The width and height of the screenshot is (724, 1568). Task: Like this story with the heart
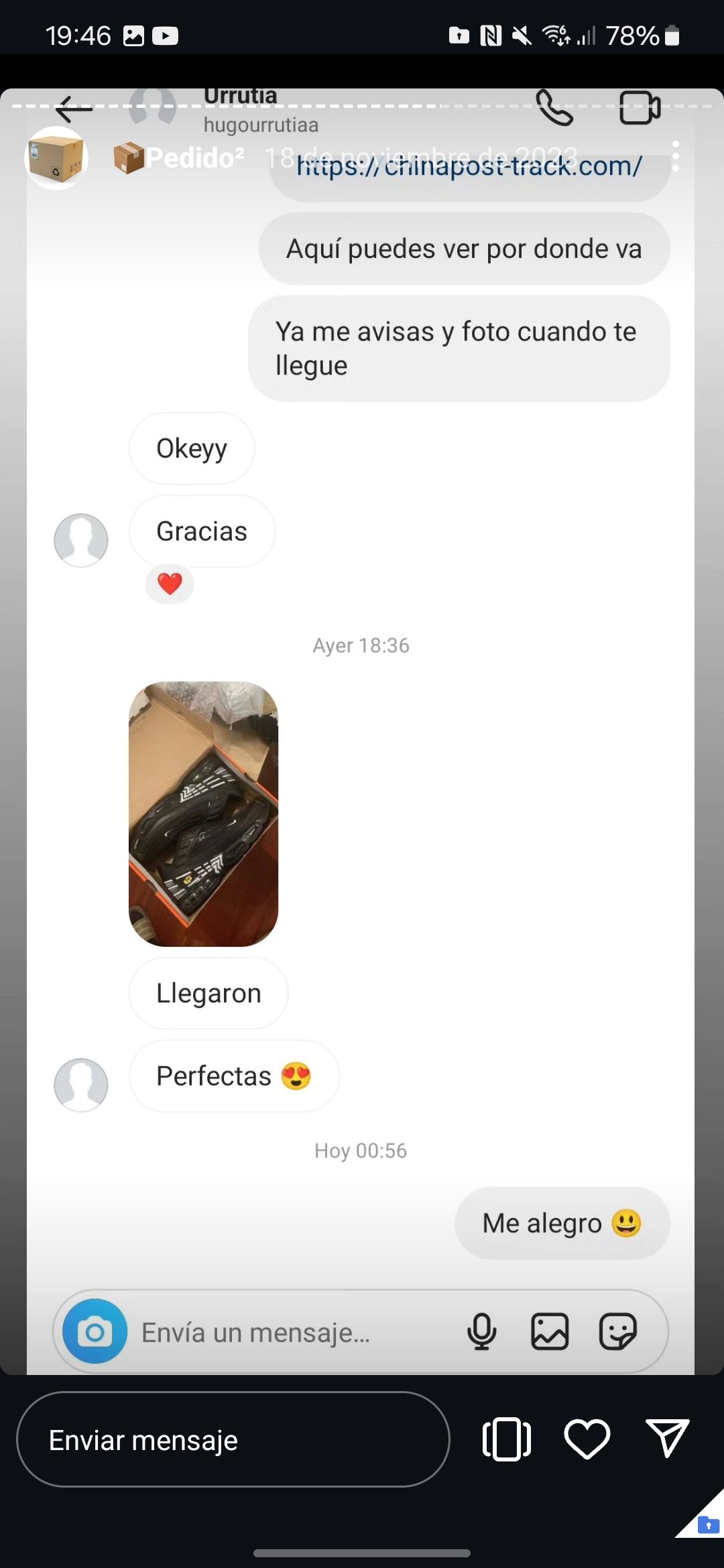(x=587, y=1439)
